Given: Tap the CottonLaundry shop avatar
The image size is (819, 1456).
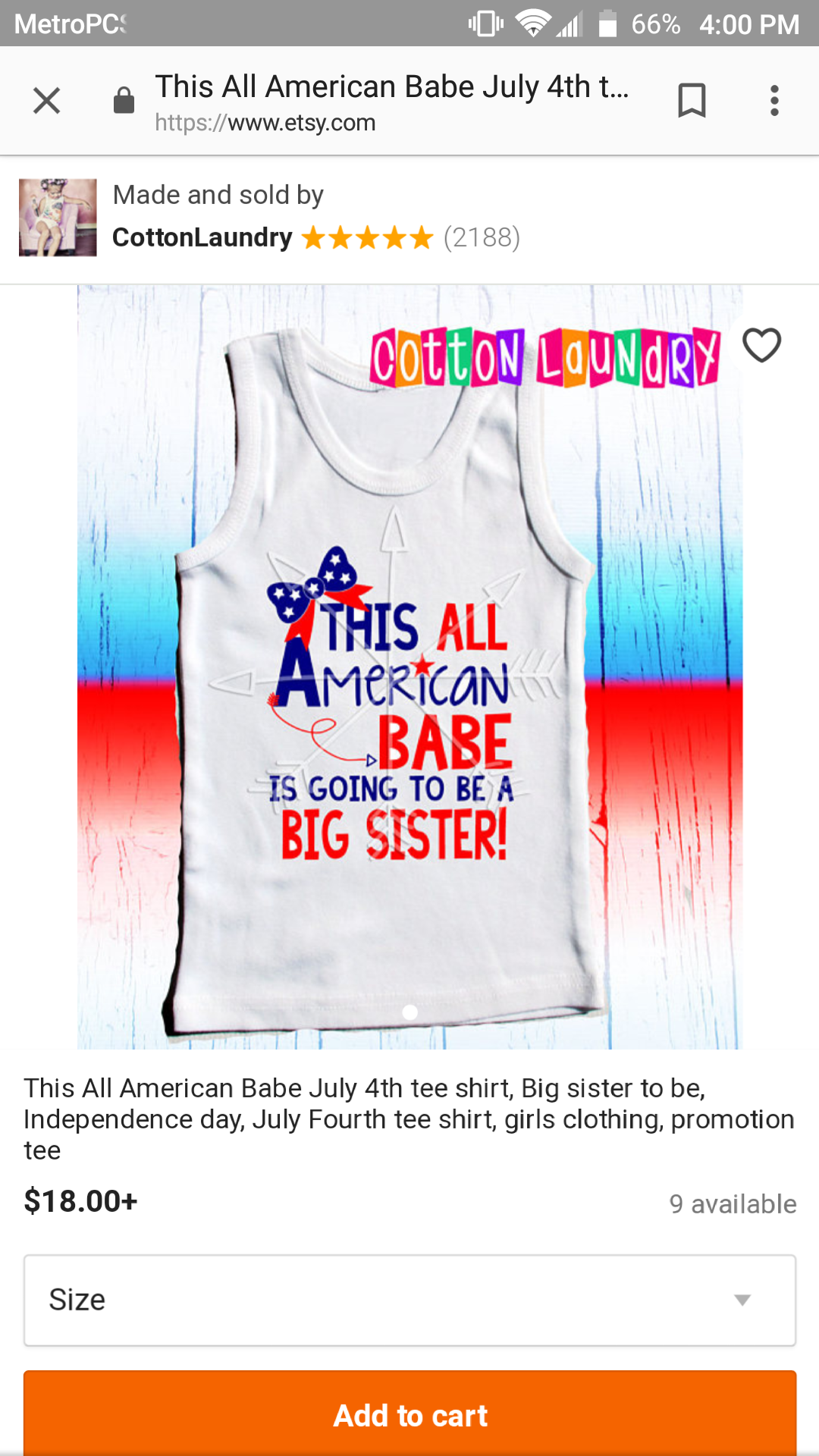Looking at the screenshot, I should pos(58,218).
